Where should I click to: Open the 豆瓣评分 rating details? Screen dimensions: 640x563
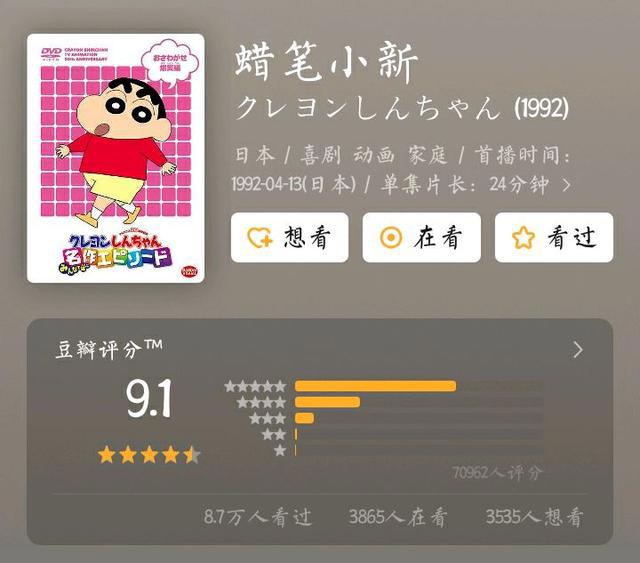[577, 350]
